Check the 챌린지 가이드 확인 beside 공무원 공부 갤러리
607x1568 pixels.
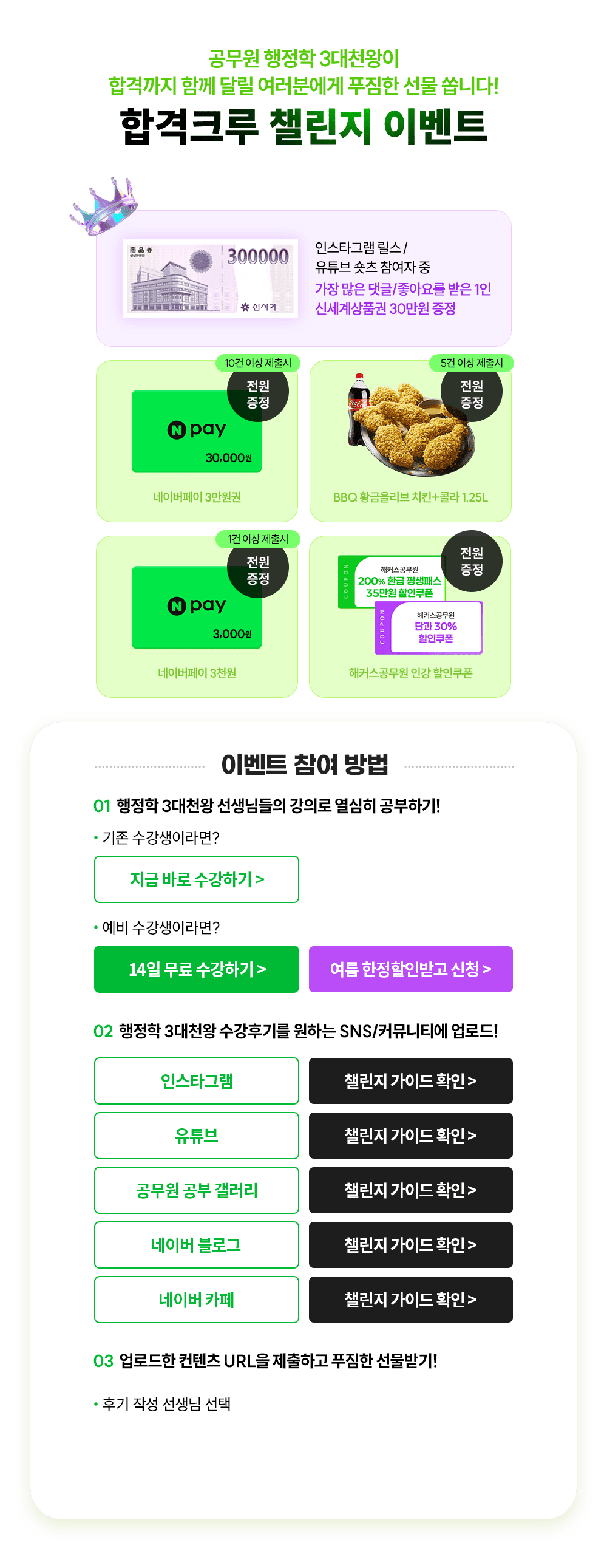410,1190
